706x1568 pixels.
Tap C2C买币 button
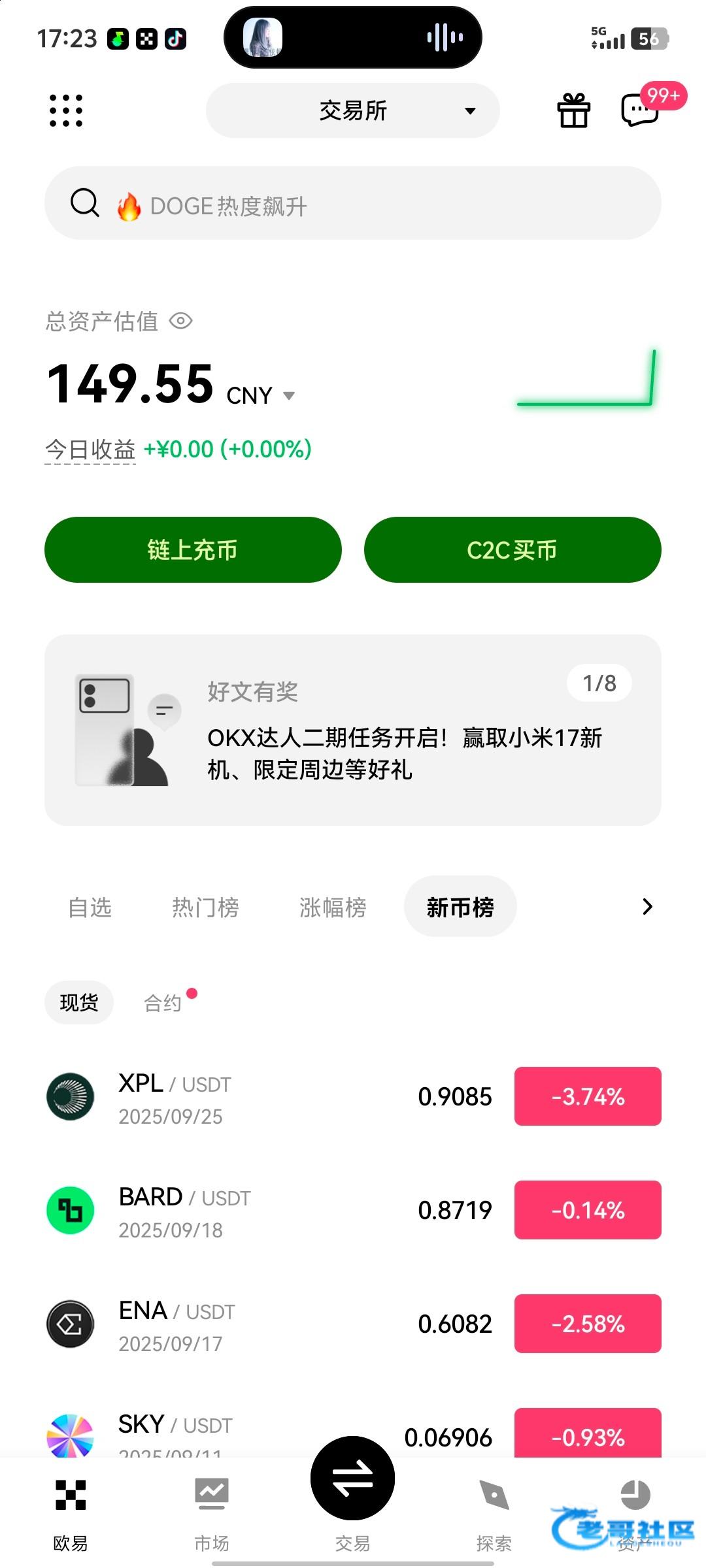pos(512,549)
